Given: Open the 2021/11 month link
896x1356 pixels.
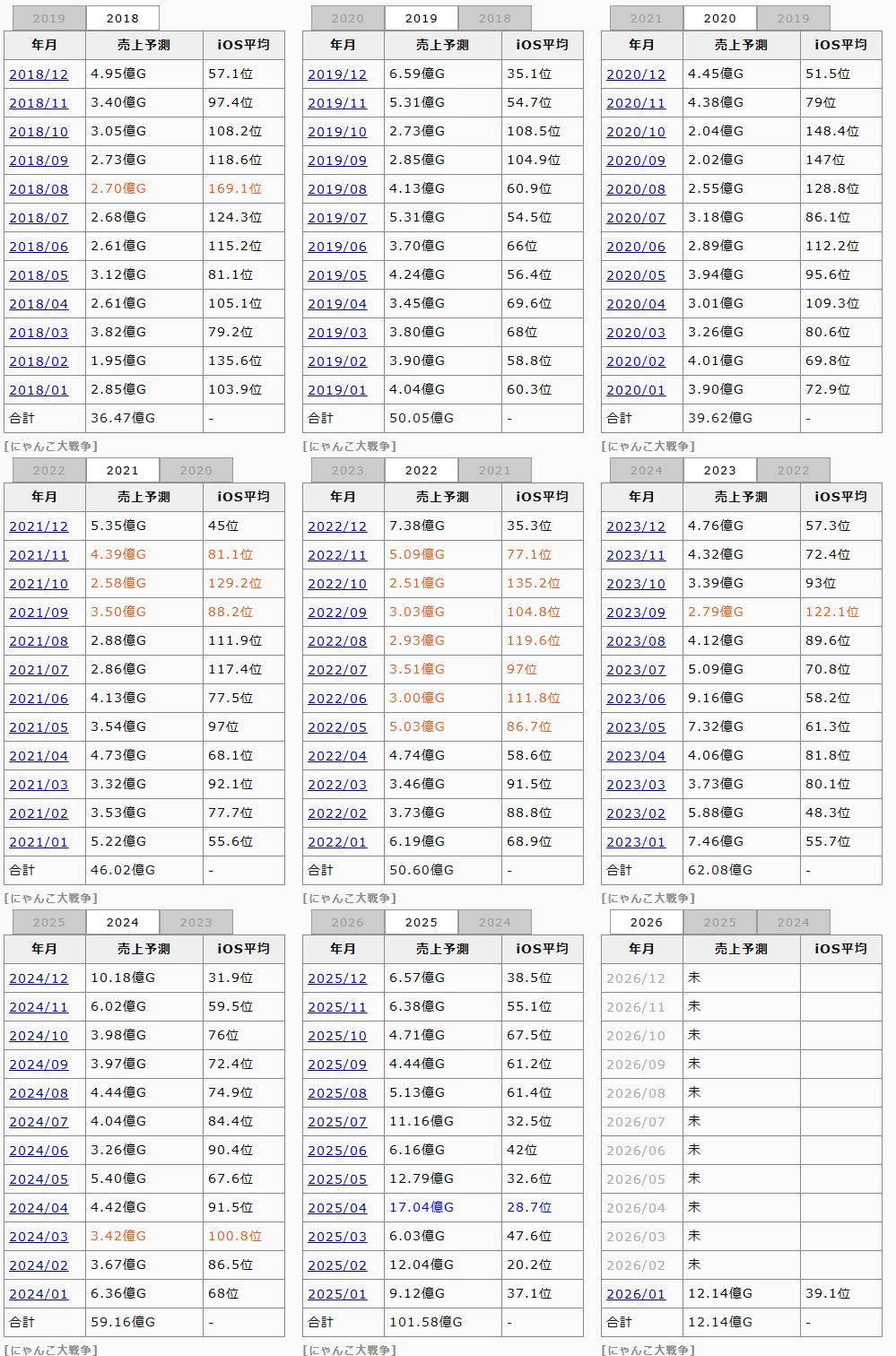Looking at the screenshot, I should pyautogui.click(x=39, y=555).
